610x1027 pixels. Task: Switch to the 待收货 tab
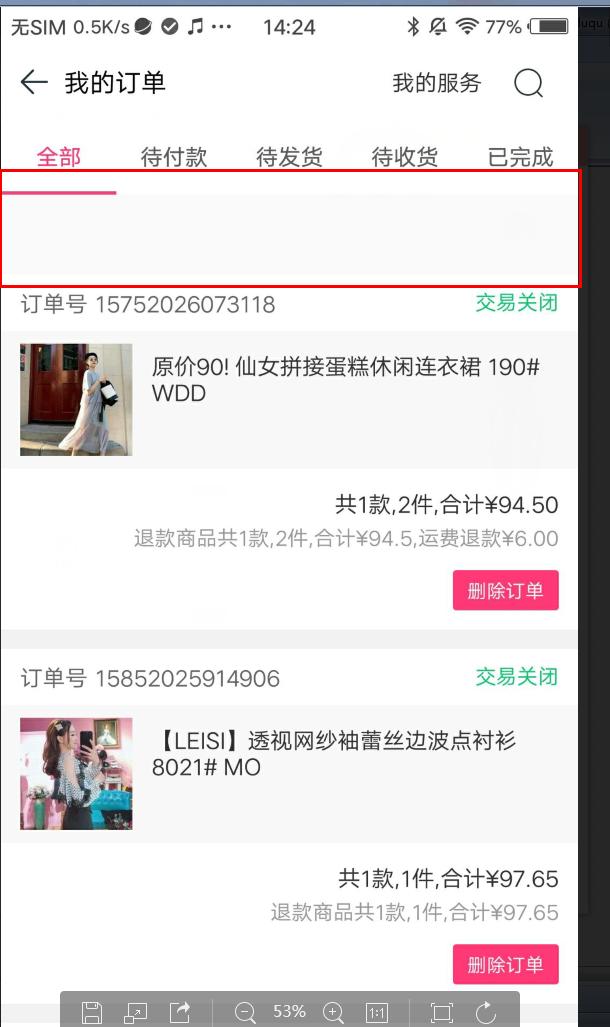click(x=404, y=157)
